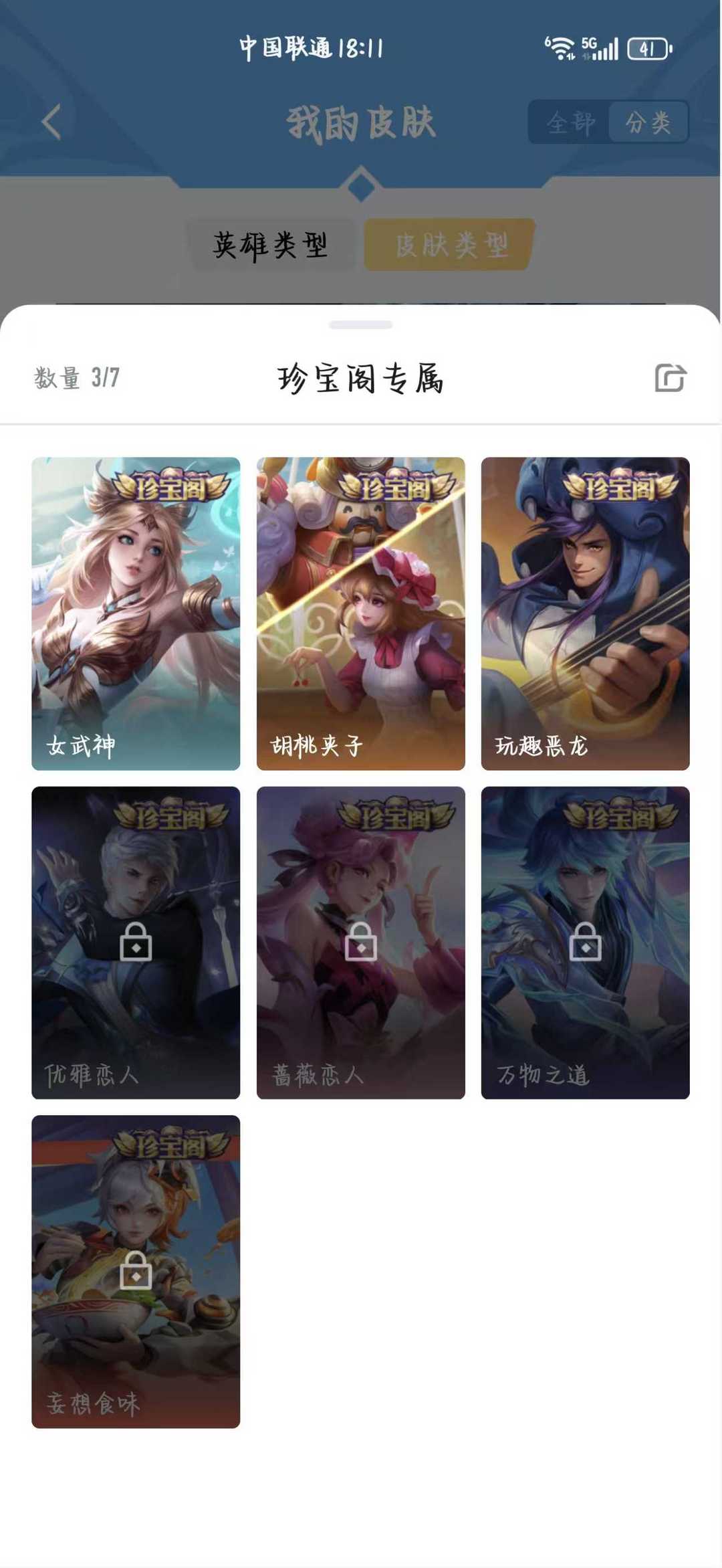The image size is (722, 1568).
Task: View the locked 优雅恋人 skin
Action: click(x=136, y=942)
